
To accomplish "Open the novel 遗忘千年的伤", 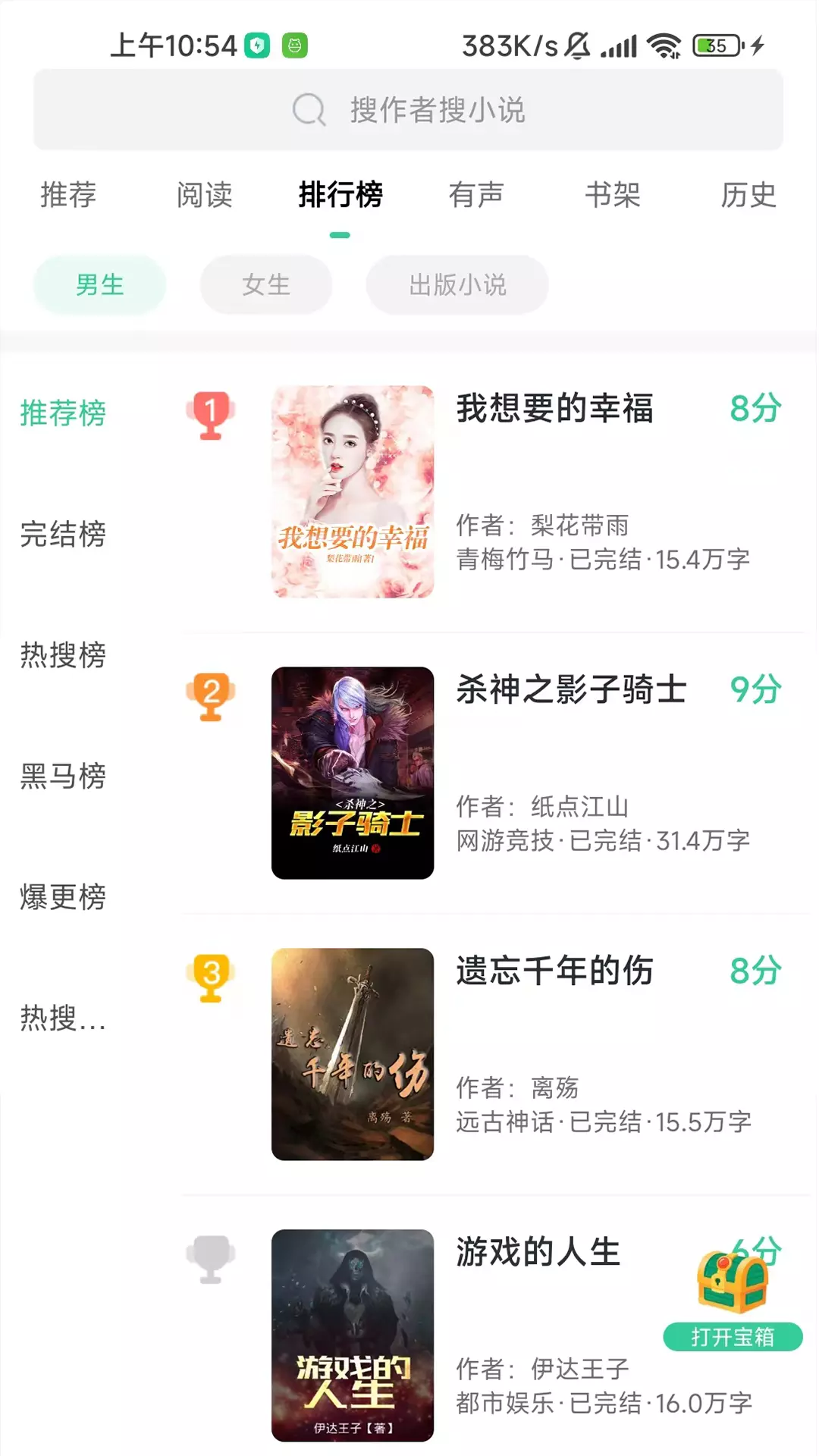I will coord(493,1054).
